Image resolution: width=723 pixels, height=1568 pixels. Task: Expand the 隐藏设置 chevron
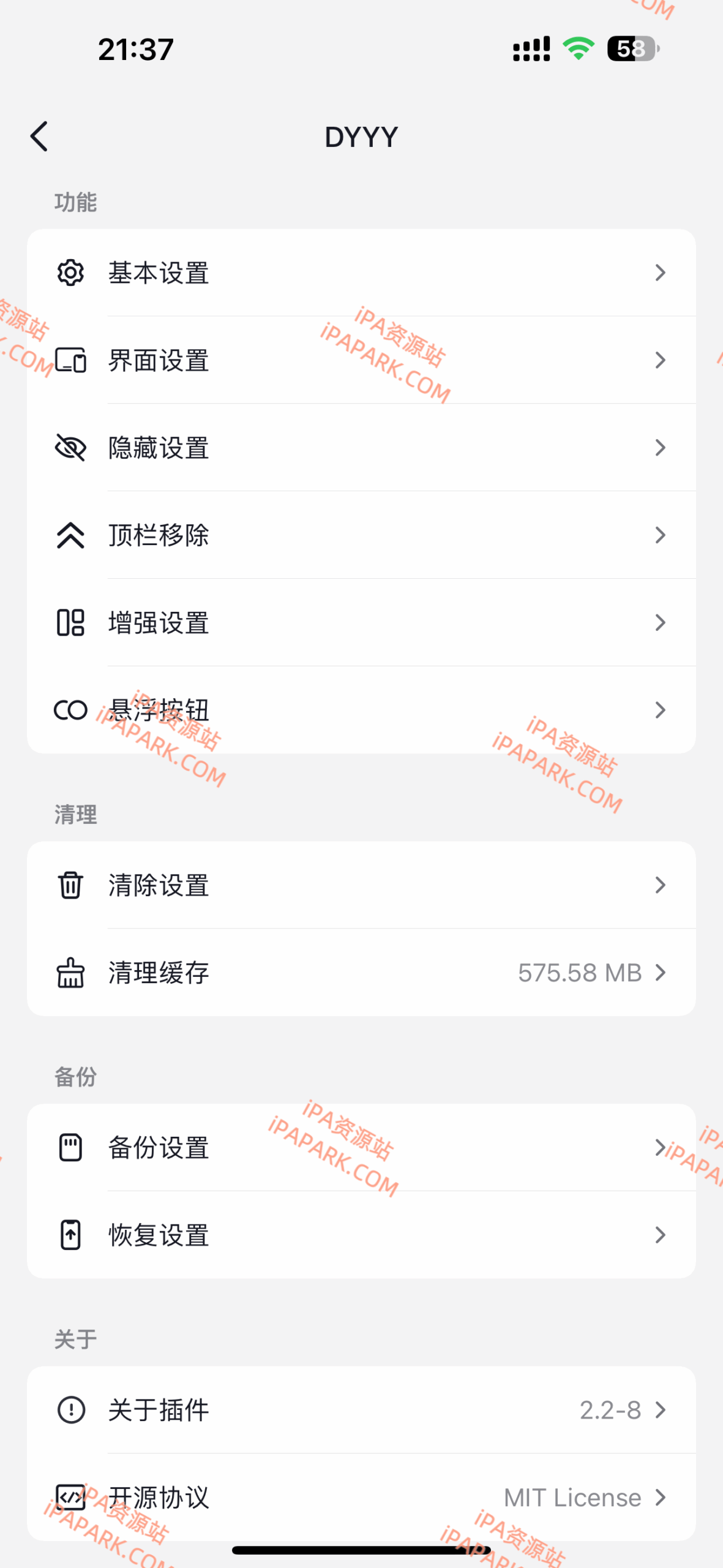[x=660, y=448]
